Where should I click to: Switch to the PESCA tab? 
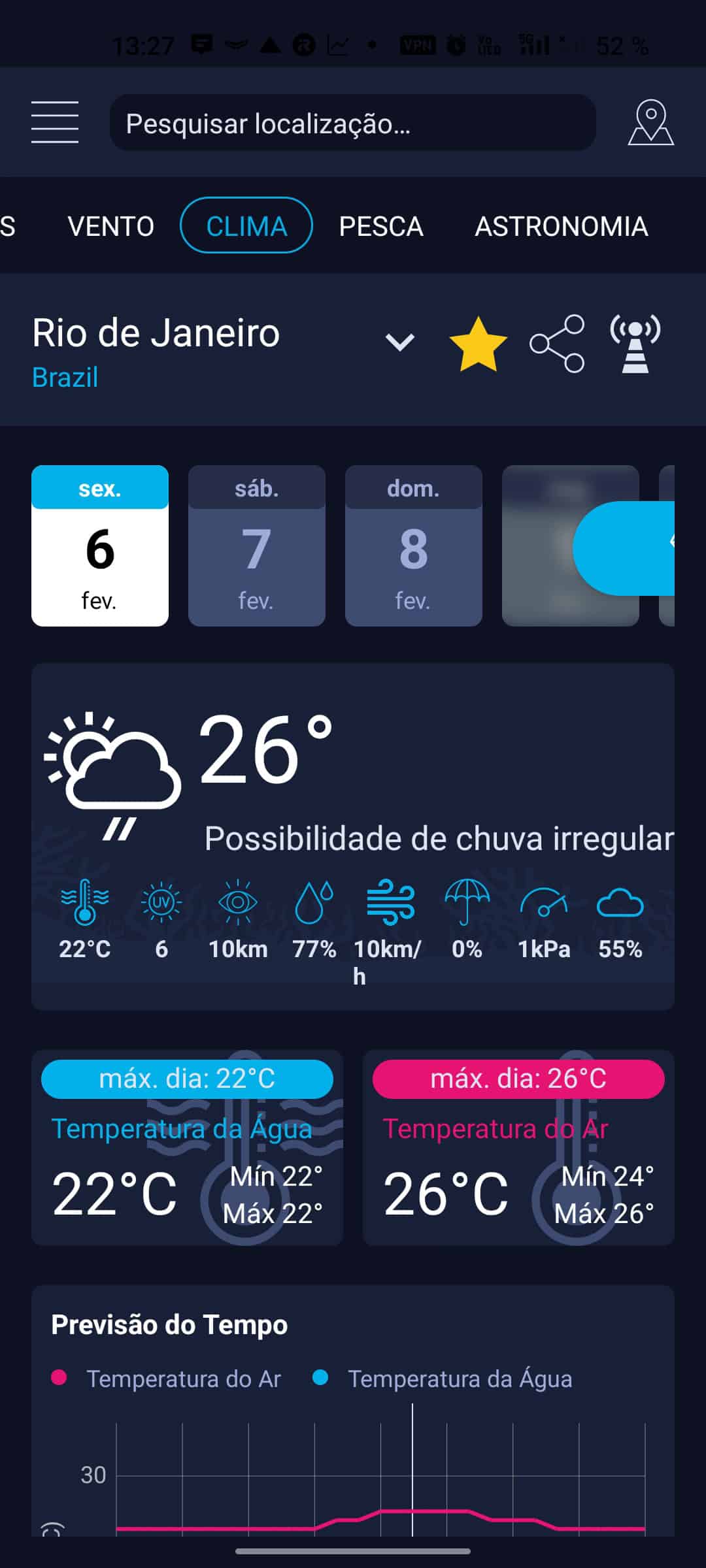pos(381,227)
